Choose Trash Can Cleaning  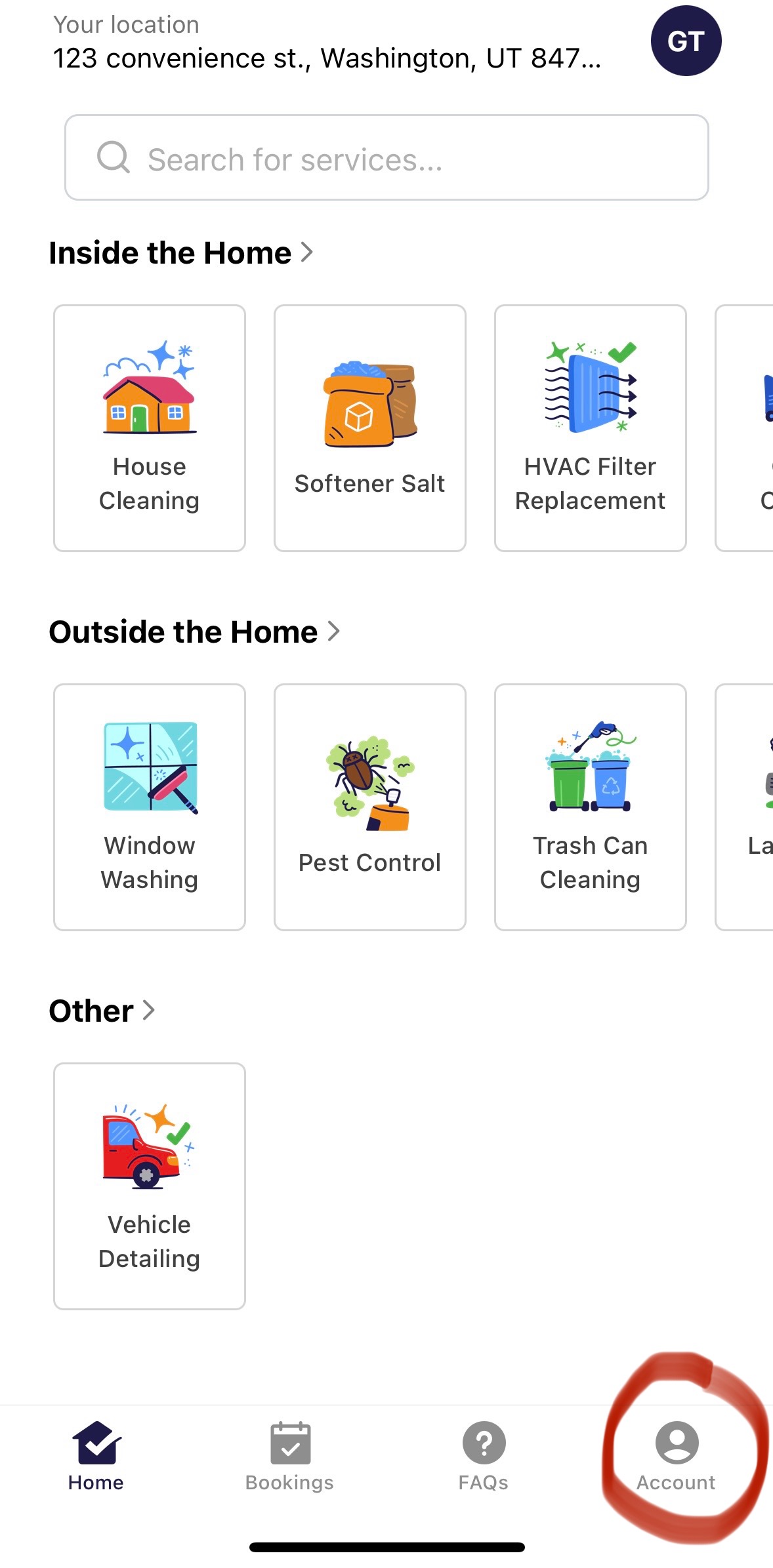point(590,807)
